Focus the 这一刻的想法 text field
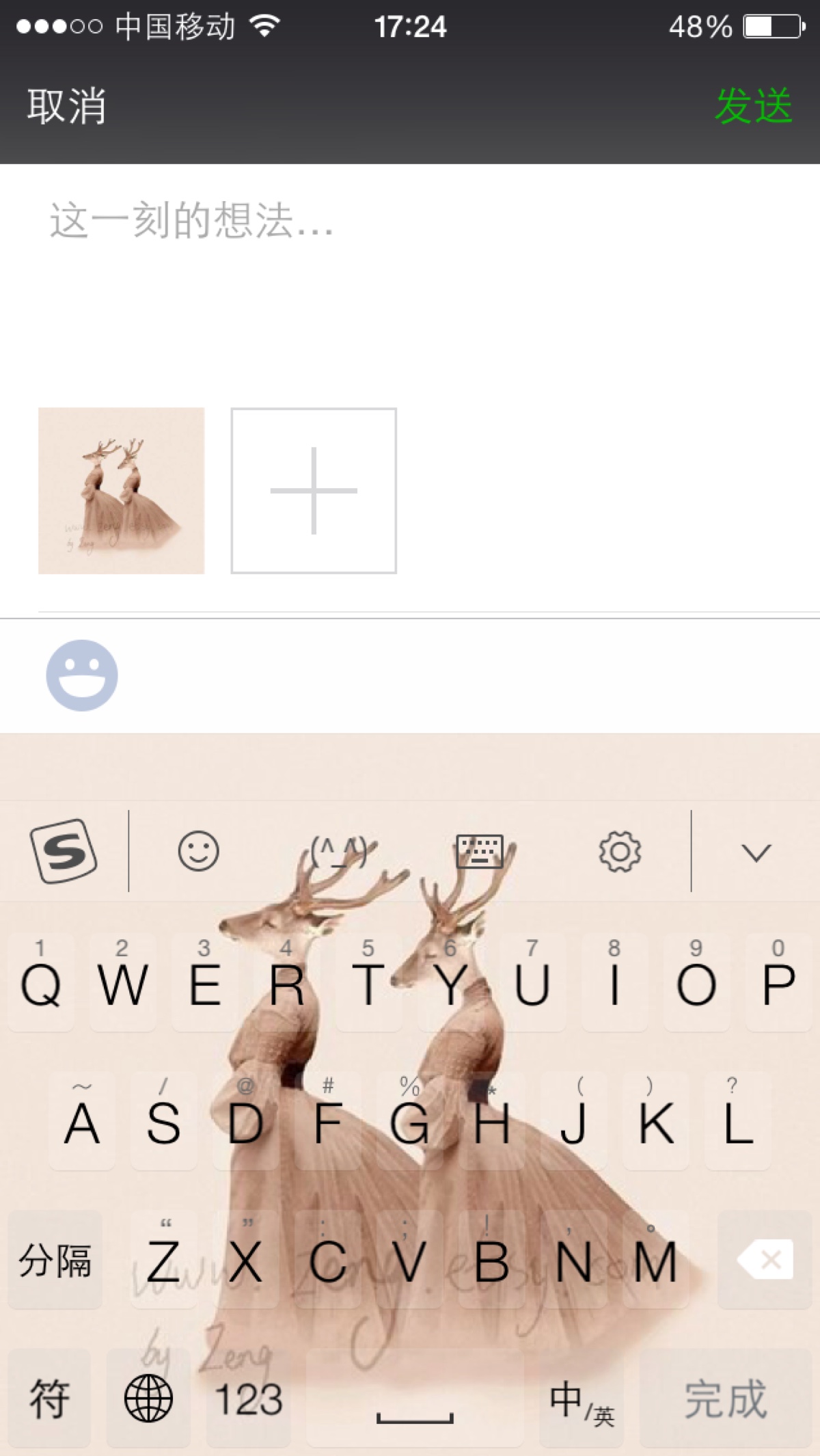The height and width of the screenshot is (1456, 820). coord(410,273)
